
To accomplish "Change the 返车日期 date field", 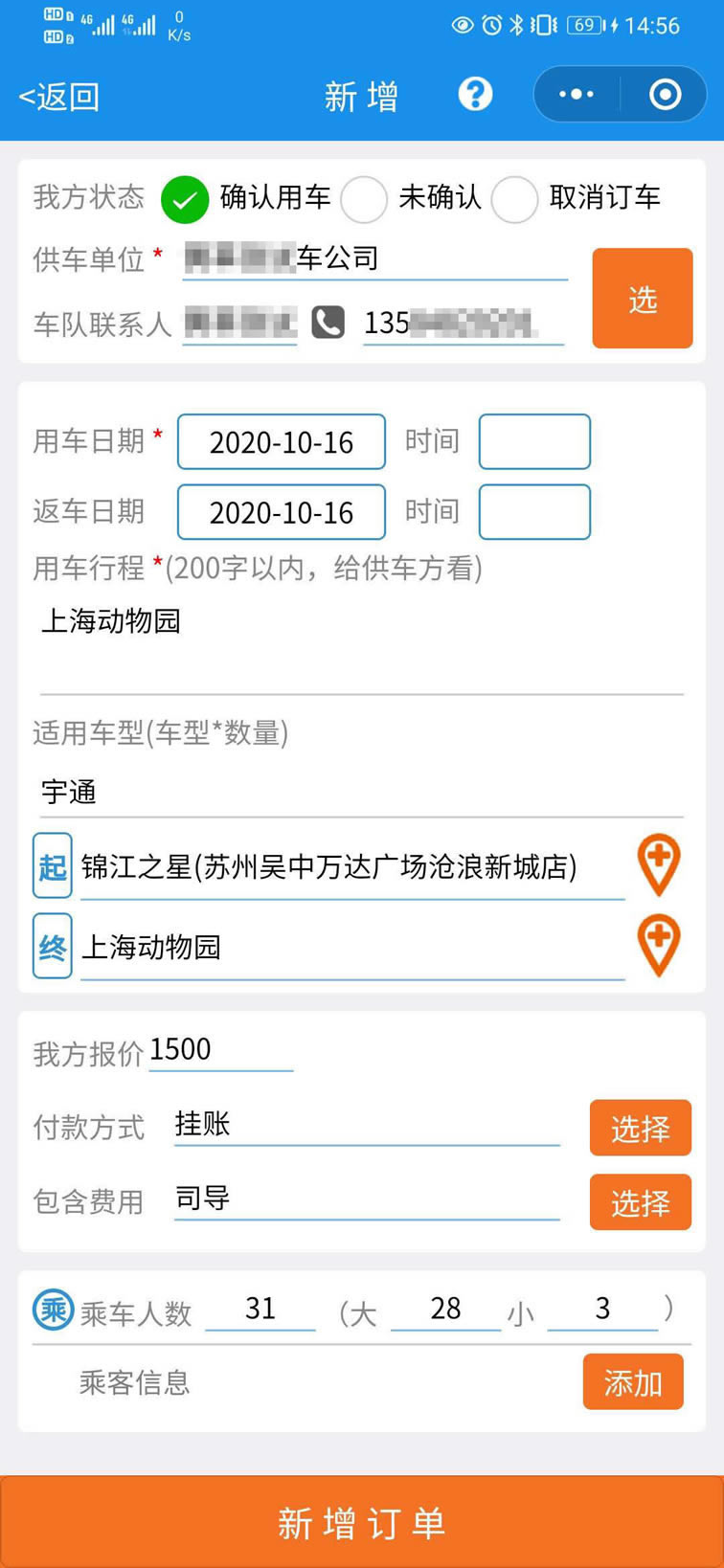I will coord(282,512).
